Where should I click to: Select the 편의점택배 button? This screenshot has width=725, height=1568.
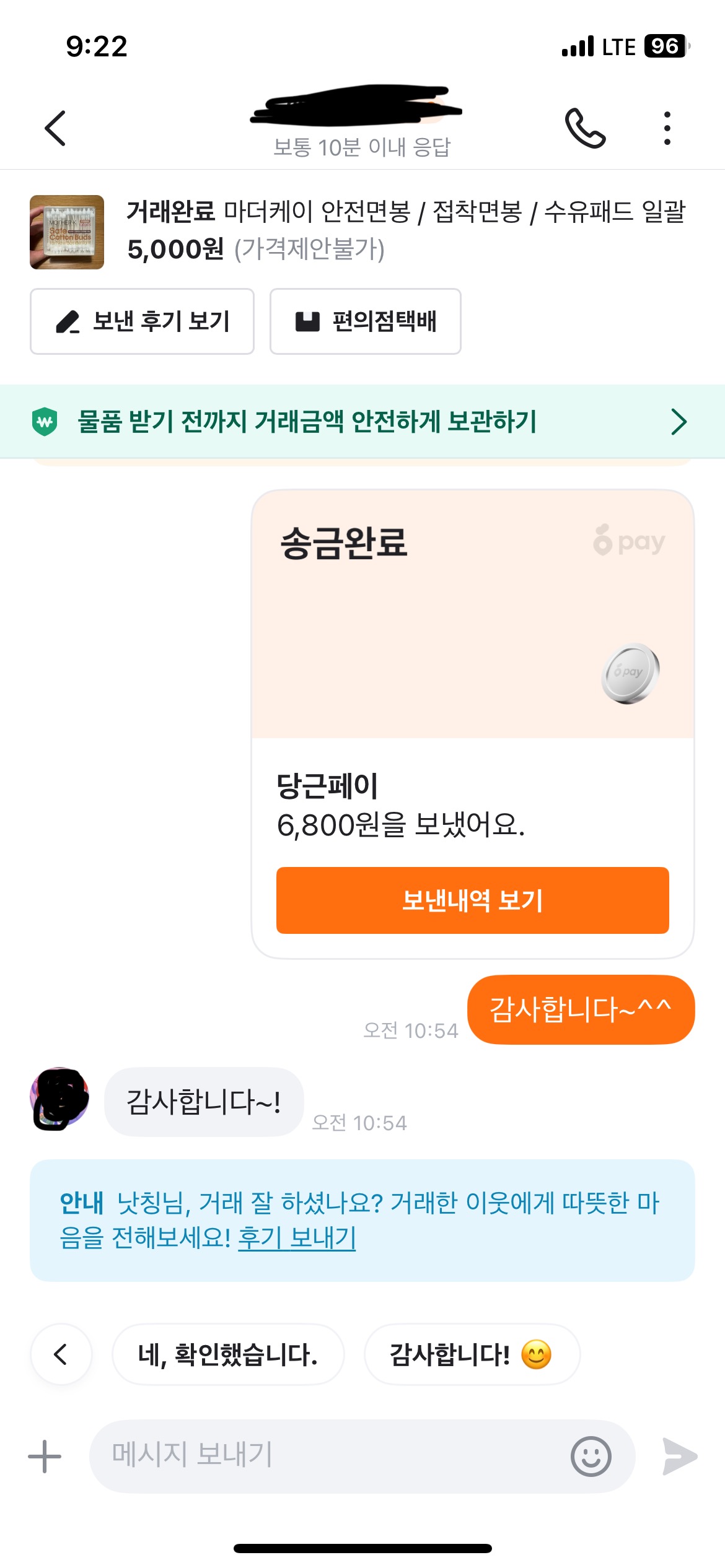click(365, 321)
